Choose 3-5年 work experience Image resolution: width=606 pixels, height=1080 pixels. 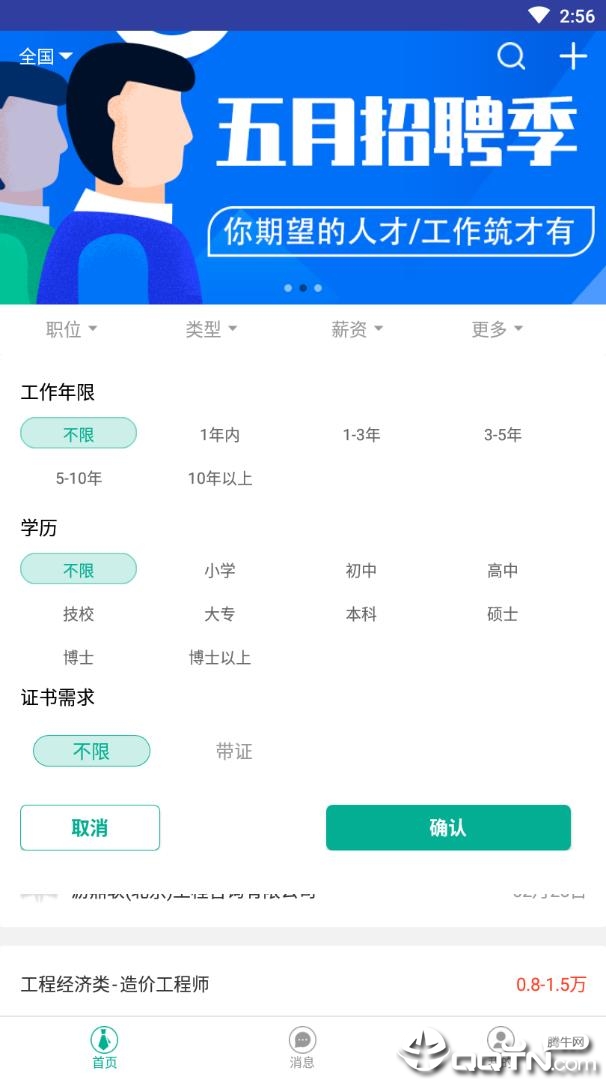(503, 435)
